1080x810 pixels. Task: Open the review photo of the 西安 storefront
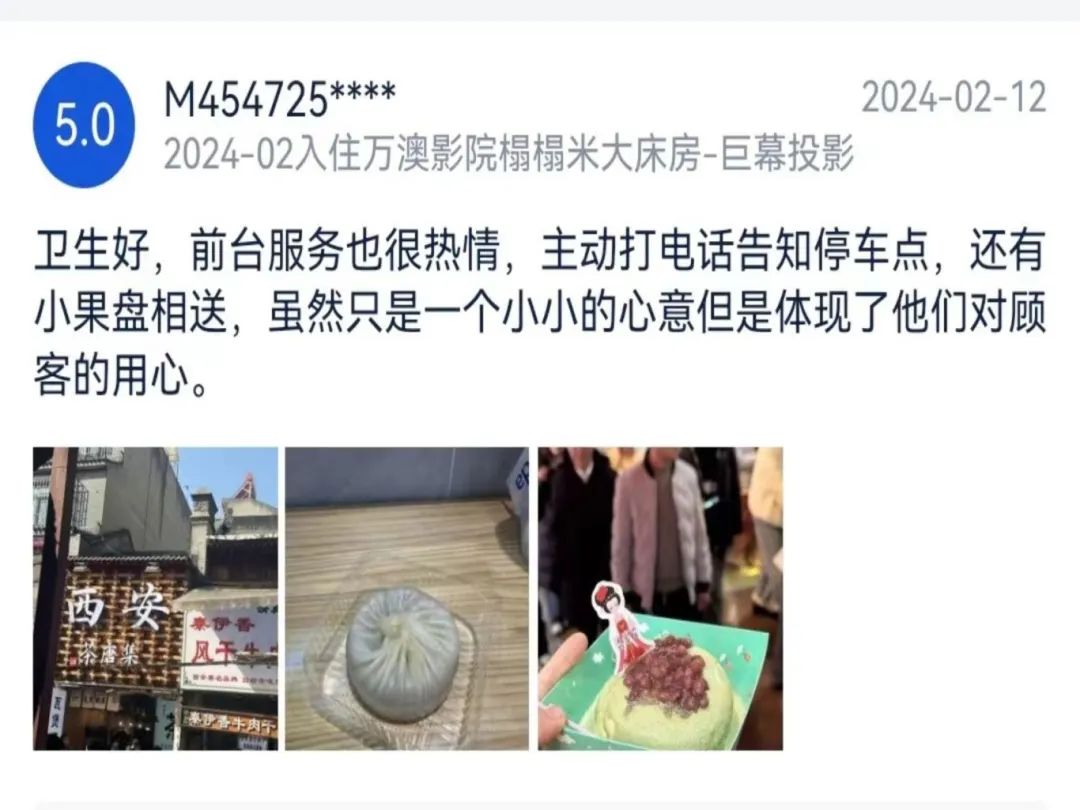click(x=156, y=598)
